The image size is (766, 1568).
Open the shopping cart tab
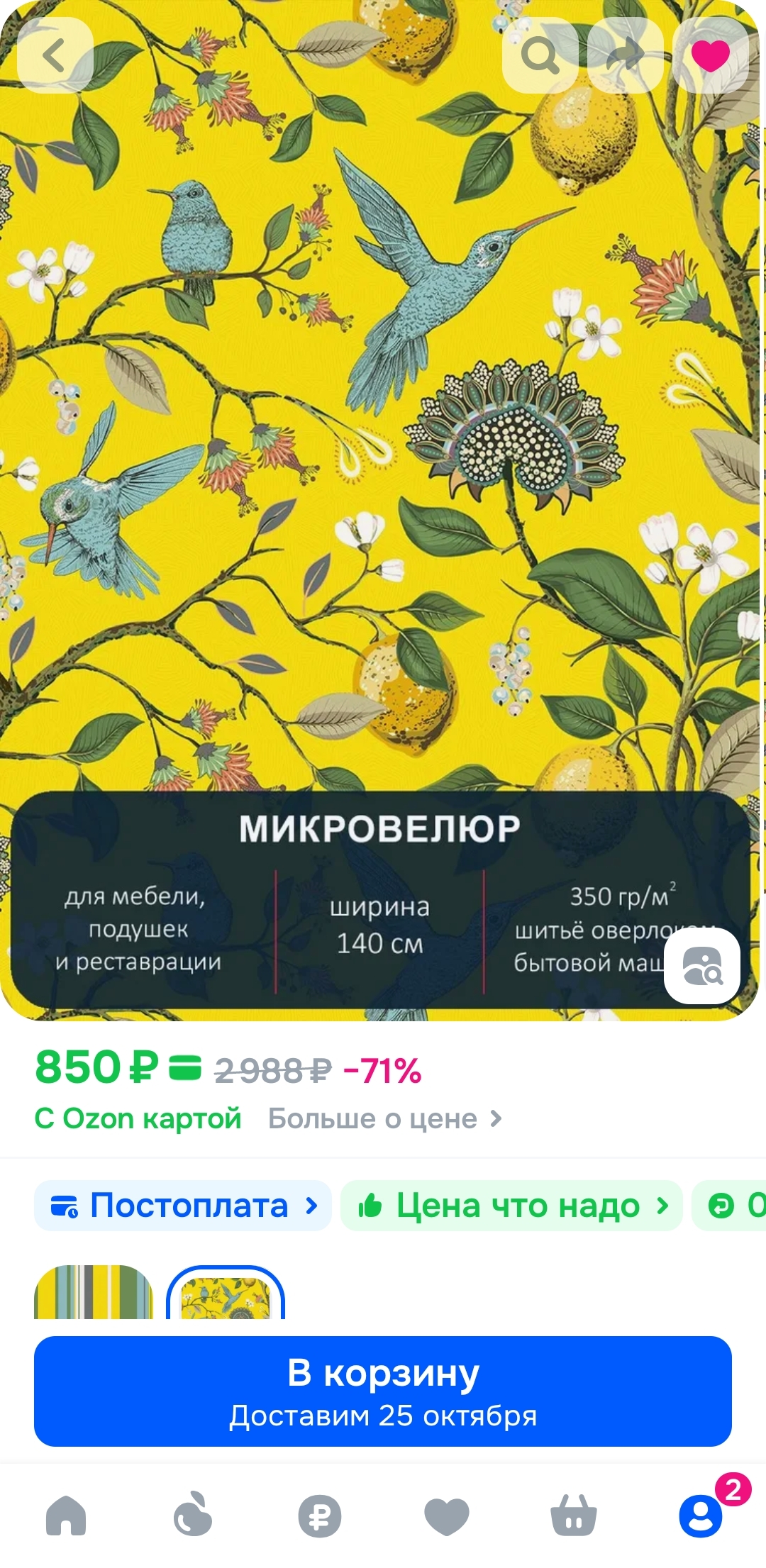(x=574, y=1516)
